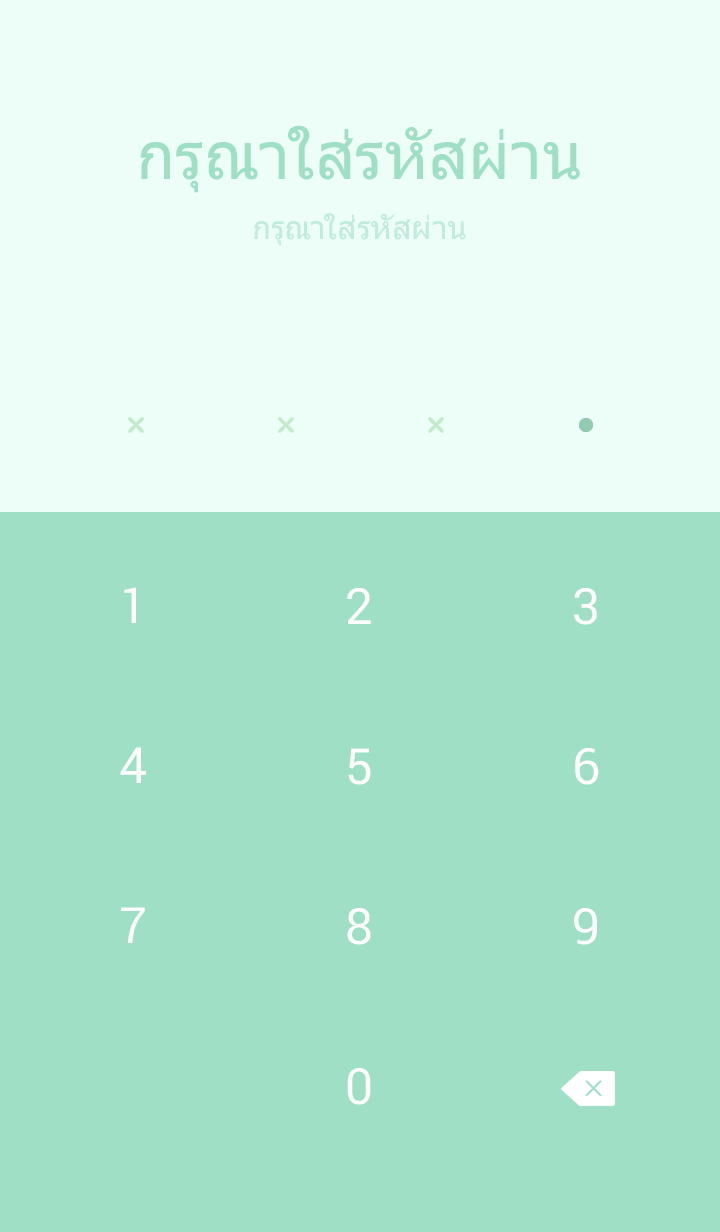Tap the number 0 key
The height and width of the screenshot is (1232, 720).
coord(359,1087)
